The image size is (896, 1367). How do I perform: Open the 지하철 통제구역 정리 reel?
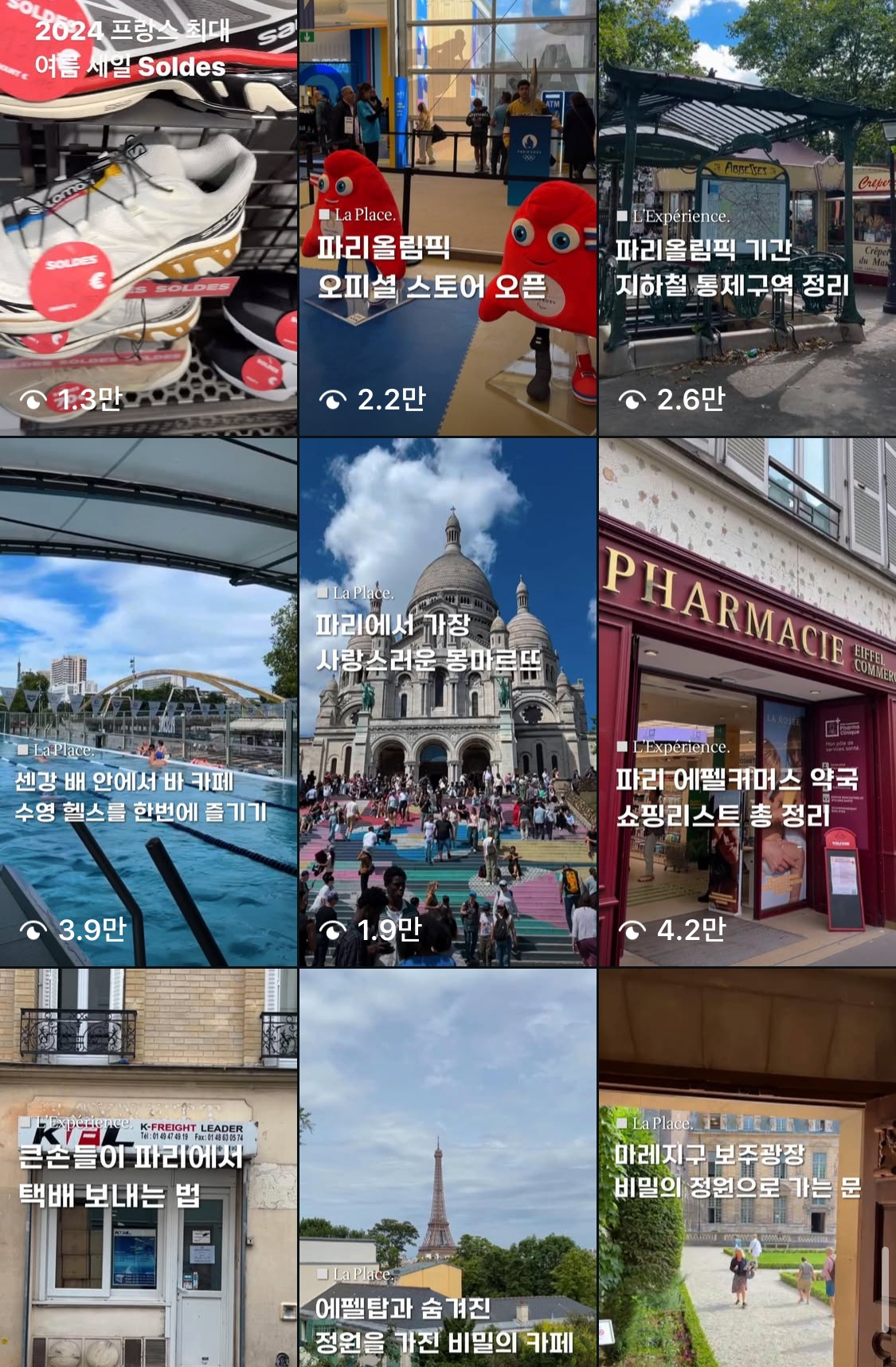(747, 217)
